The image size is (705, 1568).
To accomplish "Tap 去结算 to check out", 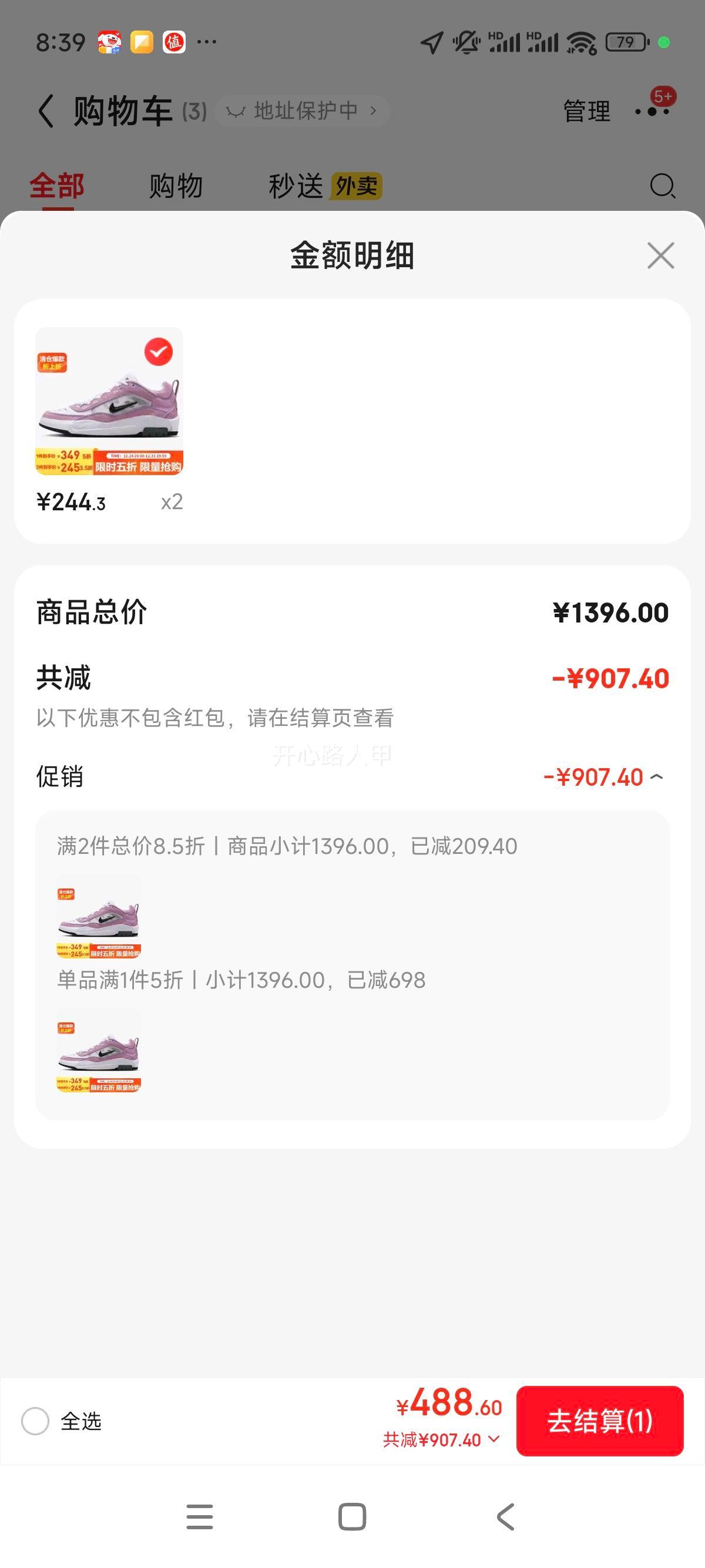I will (x=600, y=1421).
